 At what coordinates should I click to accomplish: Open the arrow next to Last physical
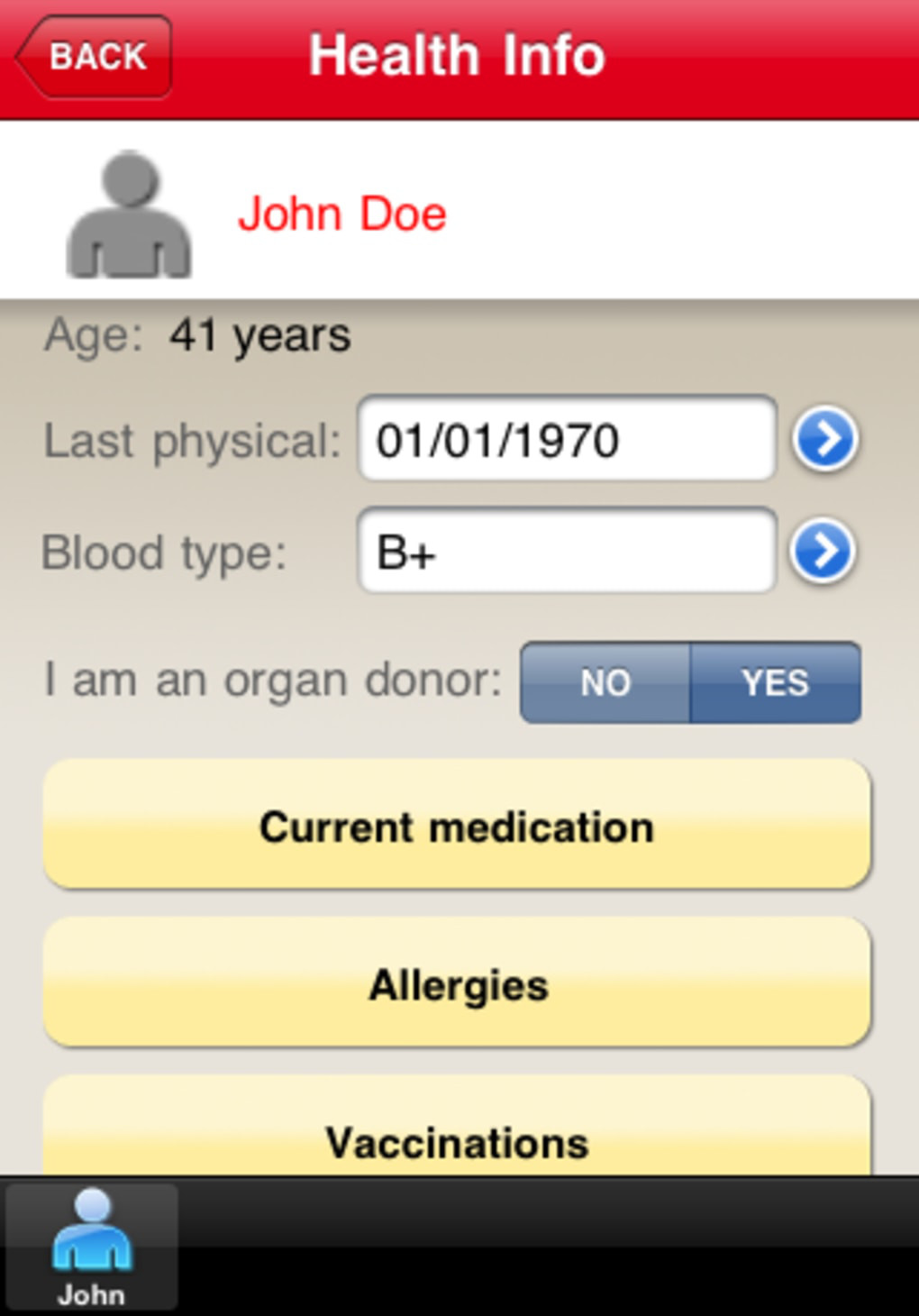[x=824, y=439]
